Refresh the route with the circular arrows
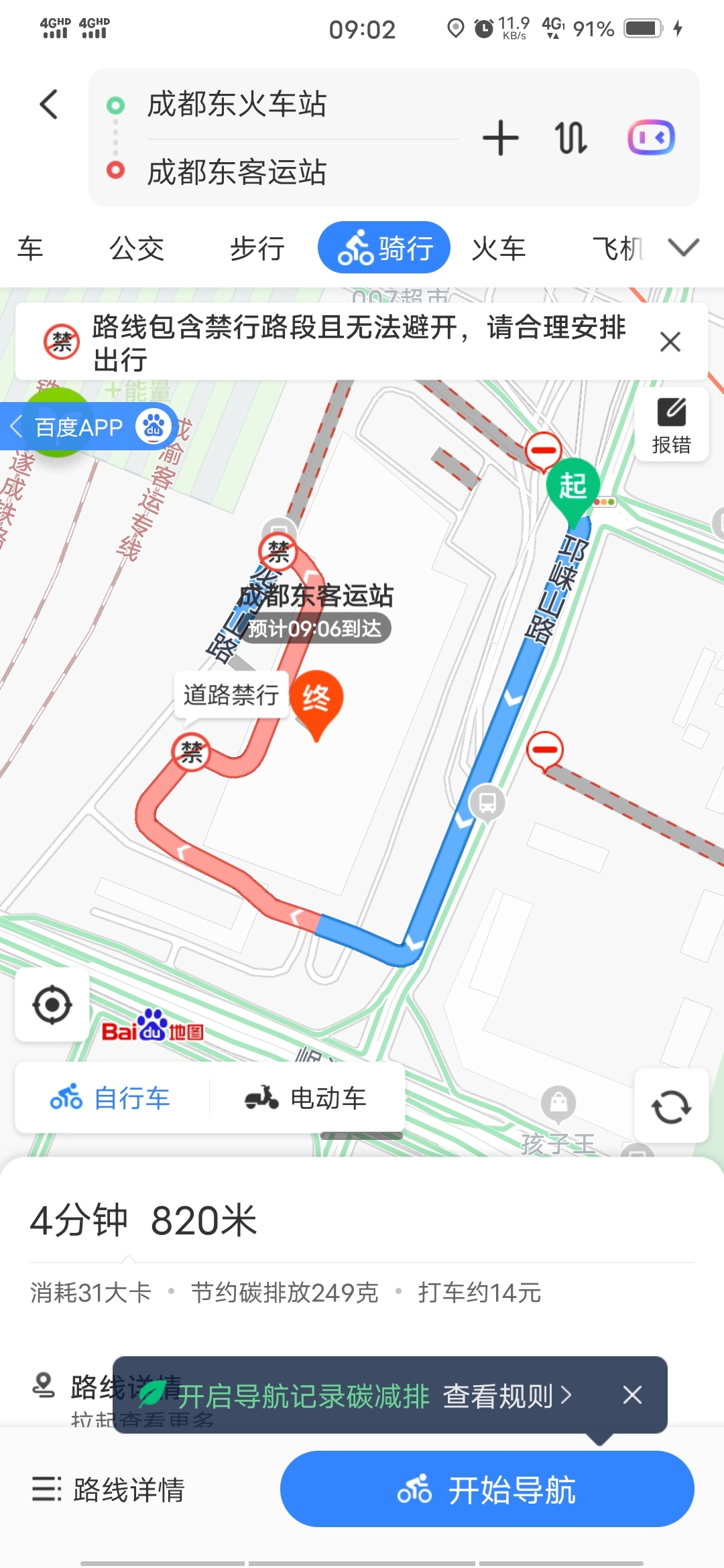 point(671,1106)
